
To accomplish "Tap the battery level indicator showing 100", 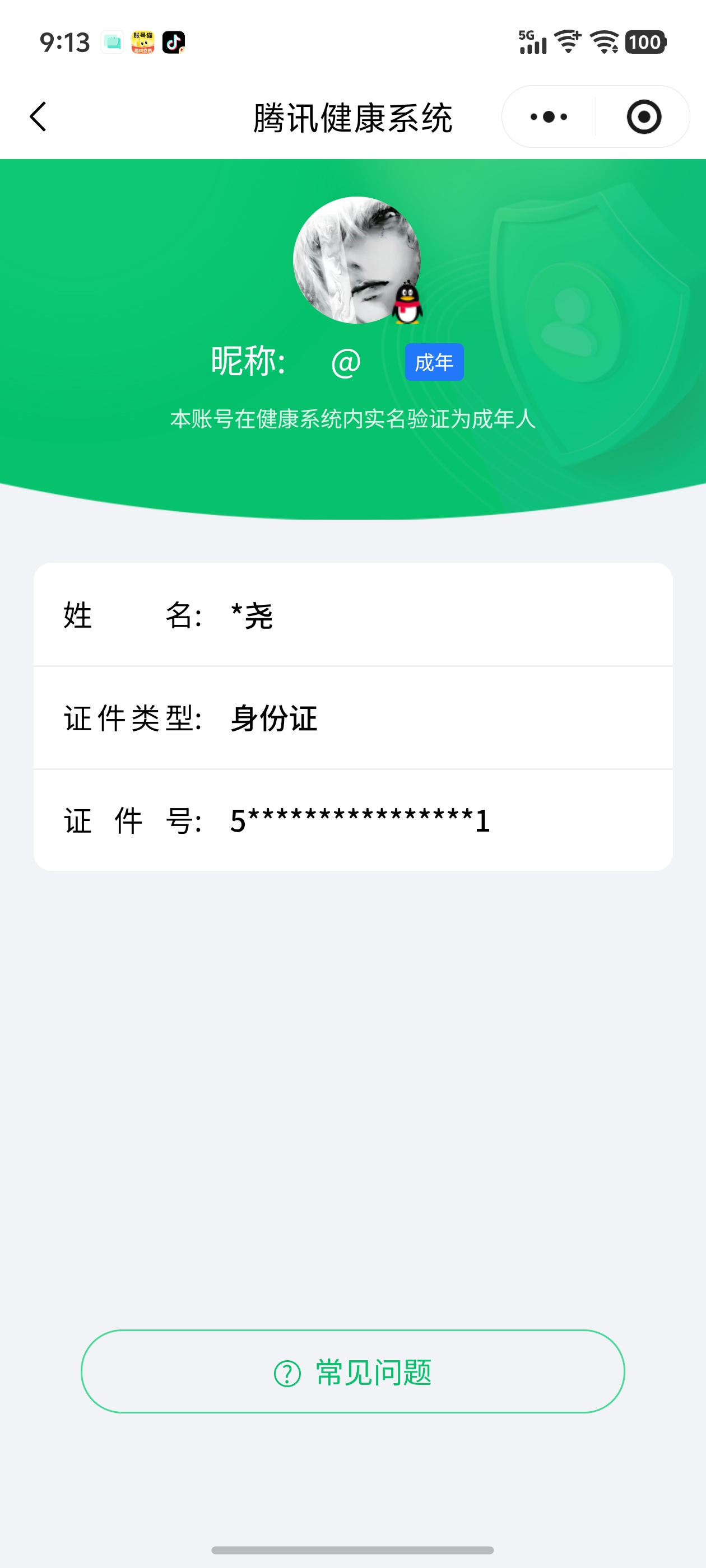I will (x=645, y=43).
